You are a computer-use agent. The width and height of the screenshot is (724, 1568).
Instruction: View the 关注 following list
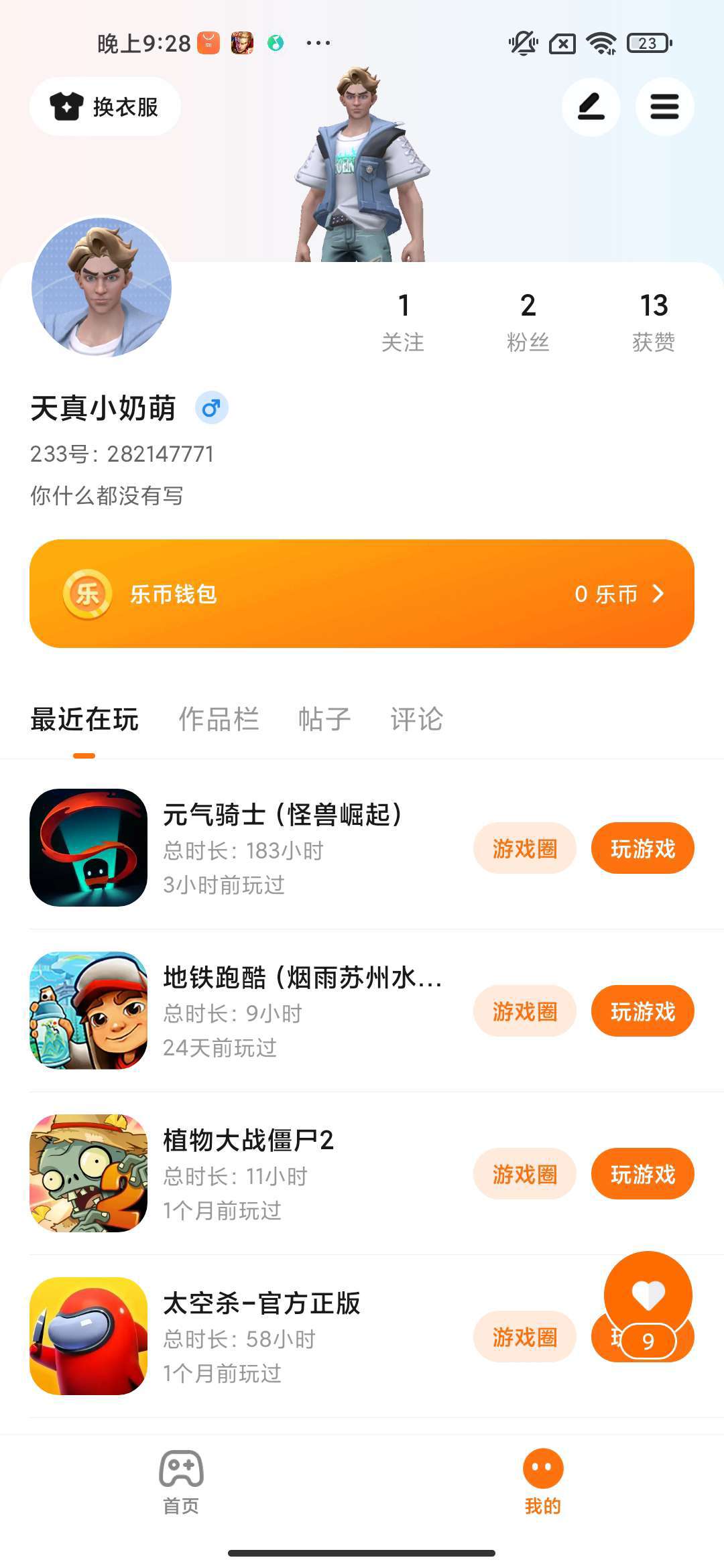pos(403,322)
